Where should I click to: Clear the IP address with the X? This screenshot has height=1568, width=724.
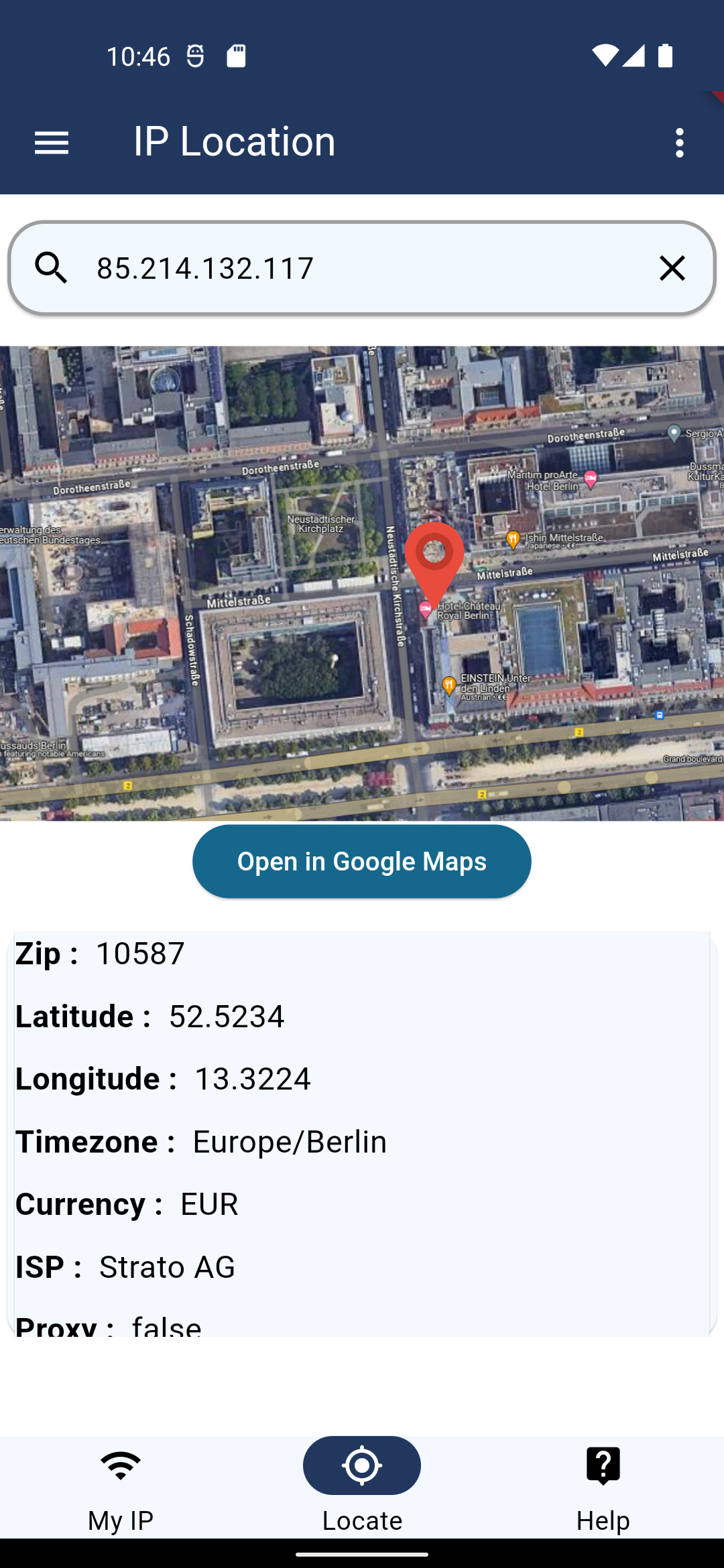tap(672, 267)
